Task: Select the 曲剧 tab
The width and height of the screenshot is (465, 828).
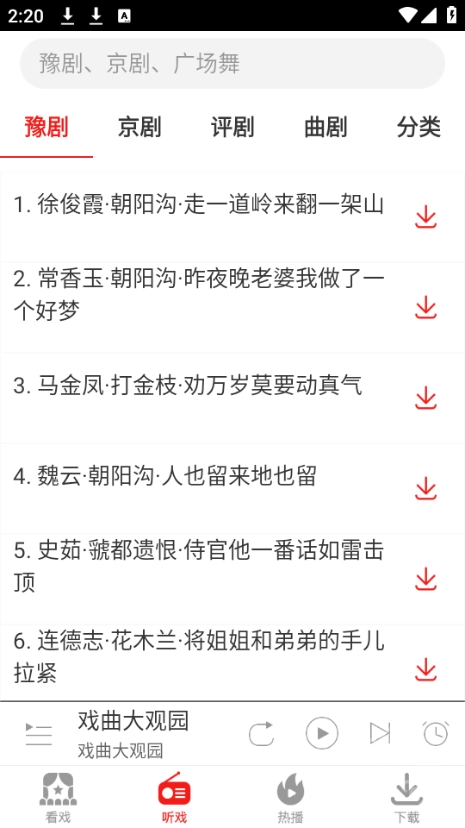Action: click(326, 127)
